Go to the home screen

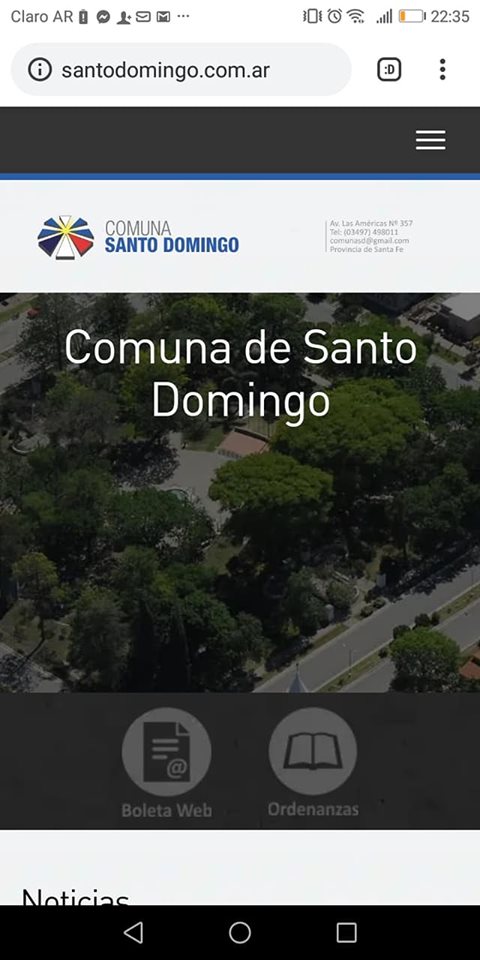(x=240, y=932)
